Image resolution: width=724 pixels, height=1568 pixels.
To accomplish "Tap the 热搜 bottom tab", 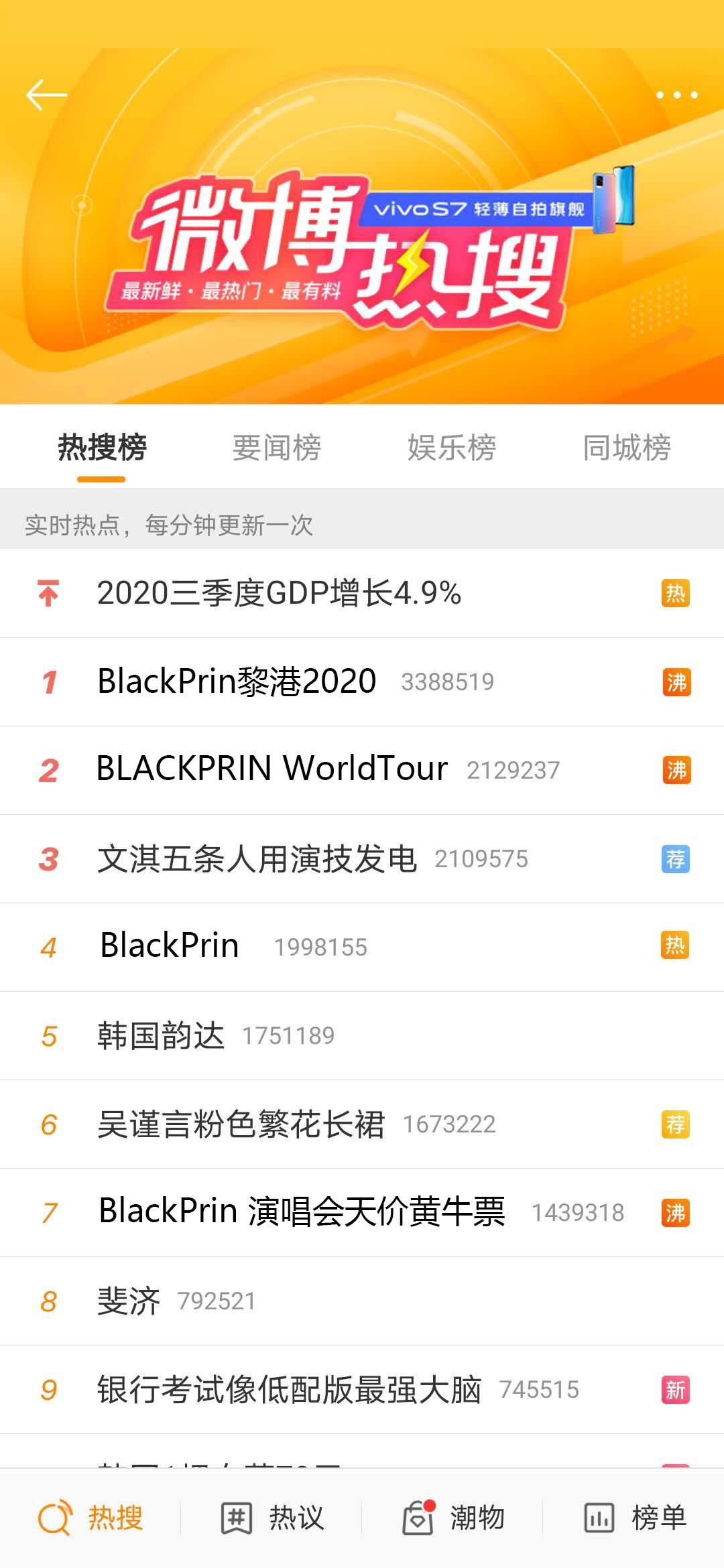I will point(91,1518).
